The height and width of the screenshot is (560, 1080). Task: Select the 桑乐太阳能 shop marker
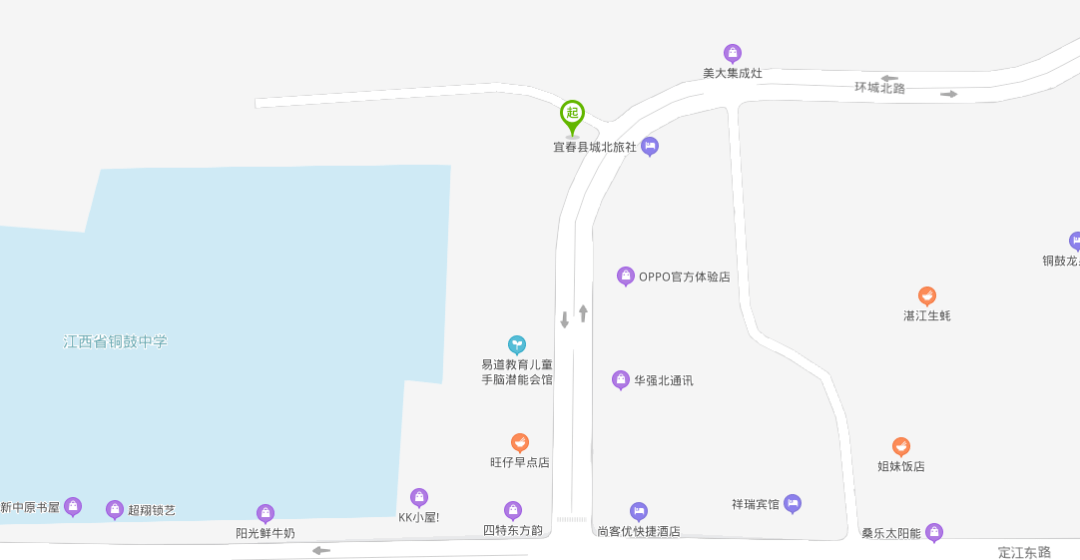(x=934, y=532)
